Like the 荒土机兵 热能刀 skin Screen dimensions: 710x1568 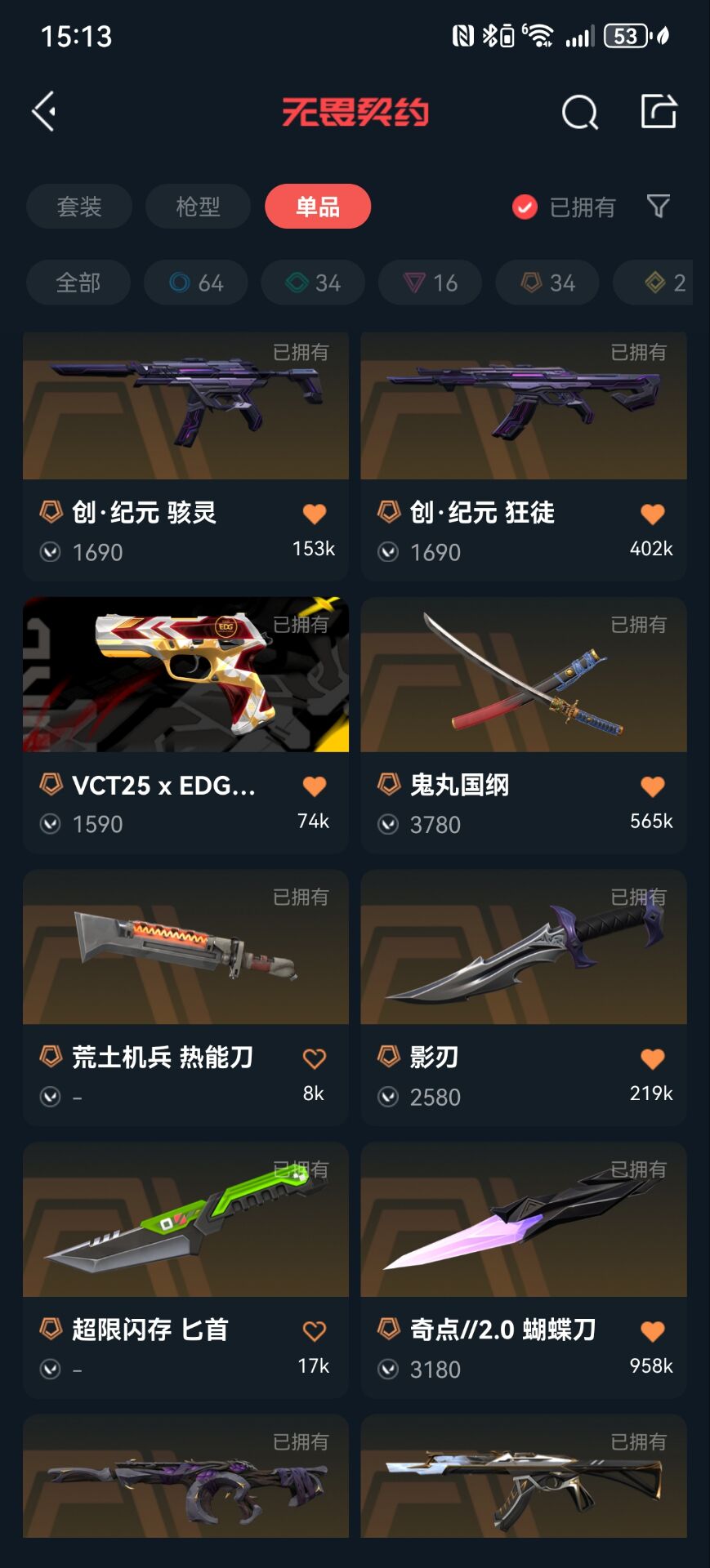tap(315, 1058)
